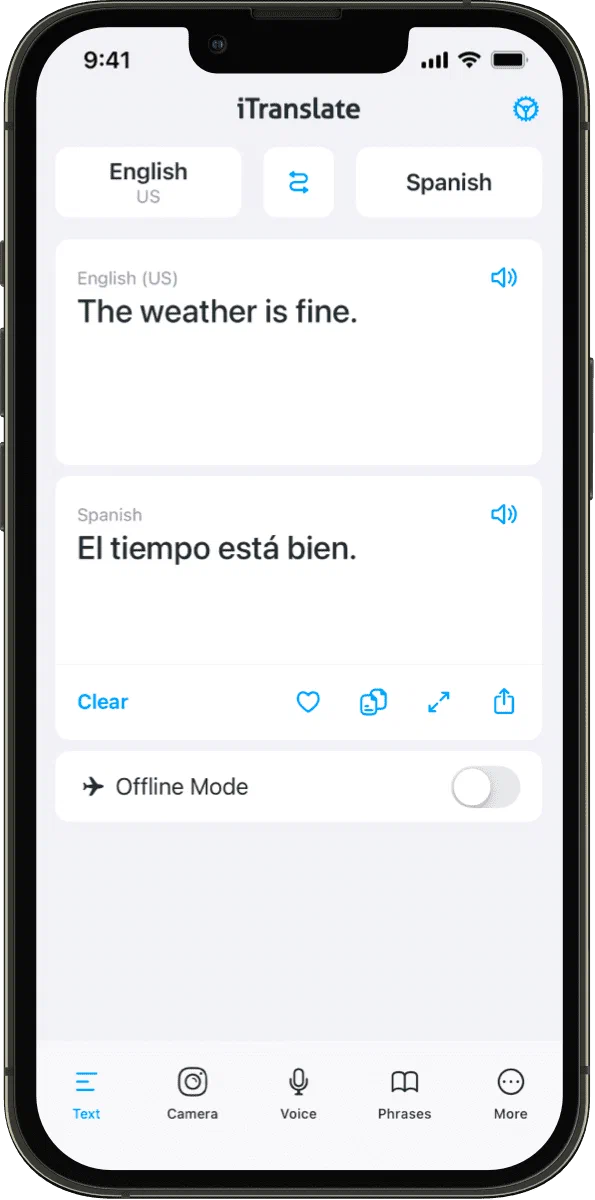Image resolution: width=595 pixels, height=1200 pixels.
Task: Swap the source and target languages
Action: (x=298, y=182)
